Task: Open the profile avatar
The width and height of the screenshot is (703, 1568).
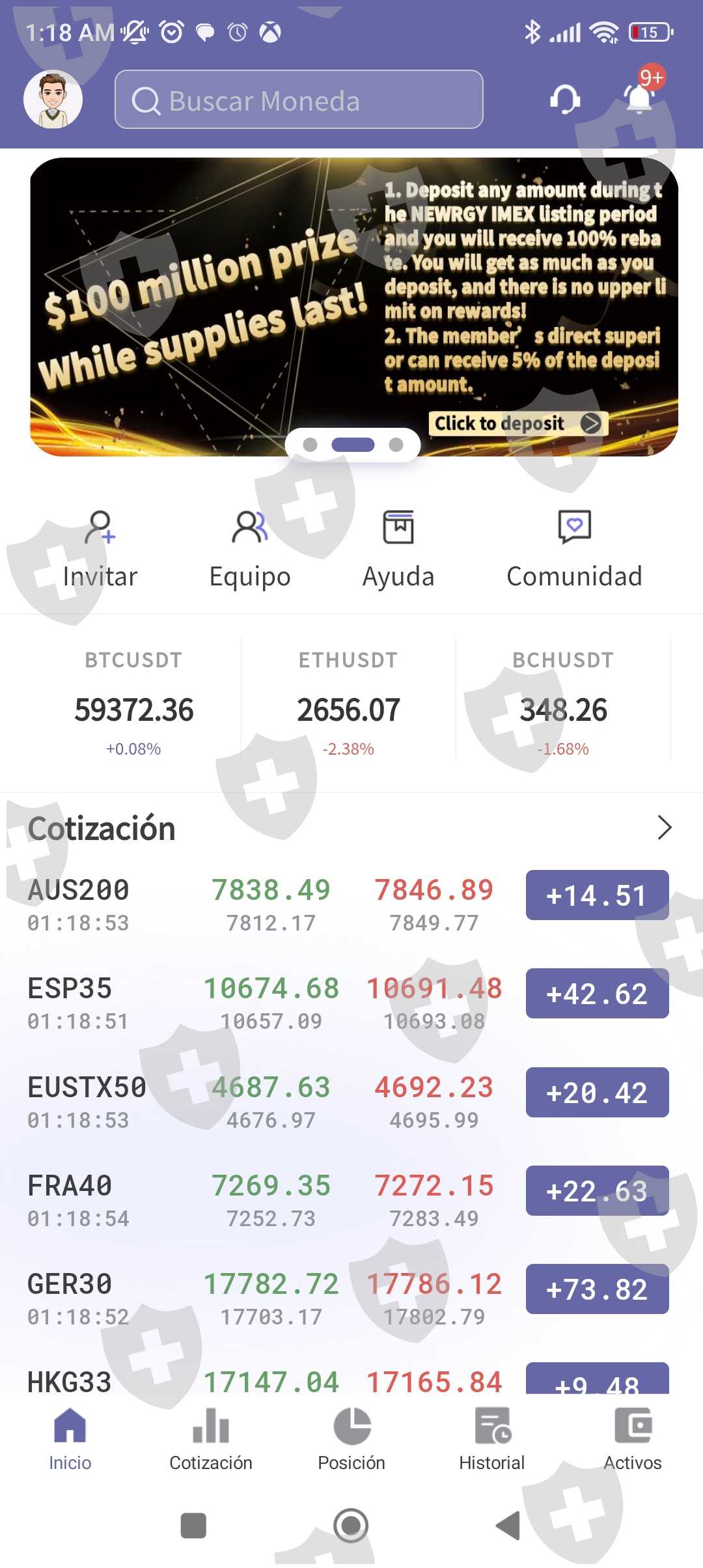Action: 53,100
